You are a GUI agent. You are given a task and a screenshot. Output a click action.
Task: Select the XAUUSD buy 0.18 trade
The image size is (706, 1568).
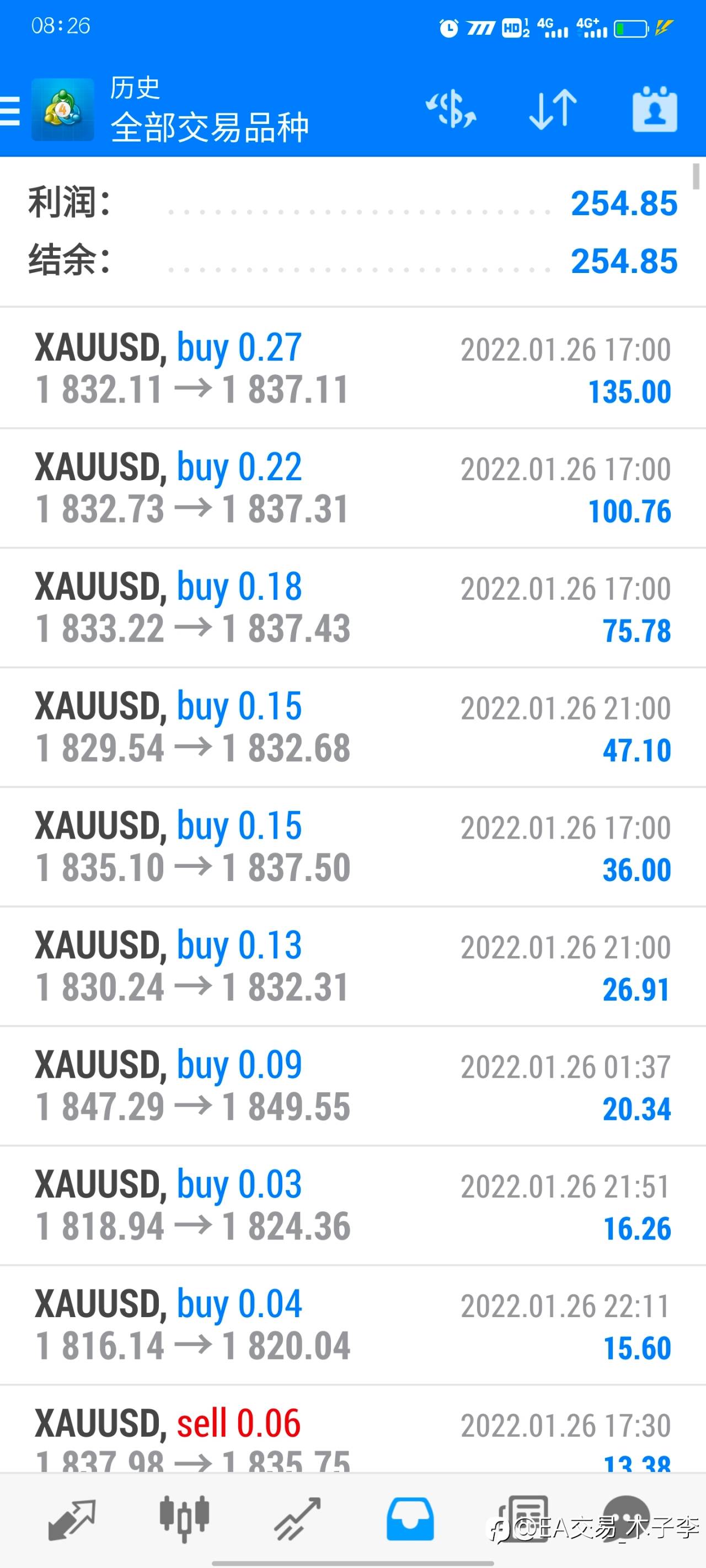click(x=352, y=608)
